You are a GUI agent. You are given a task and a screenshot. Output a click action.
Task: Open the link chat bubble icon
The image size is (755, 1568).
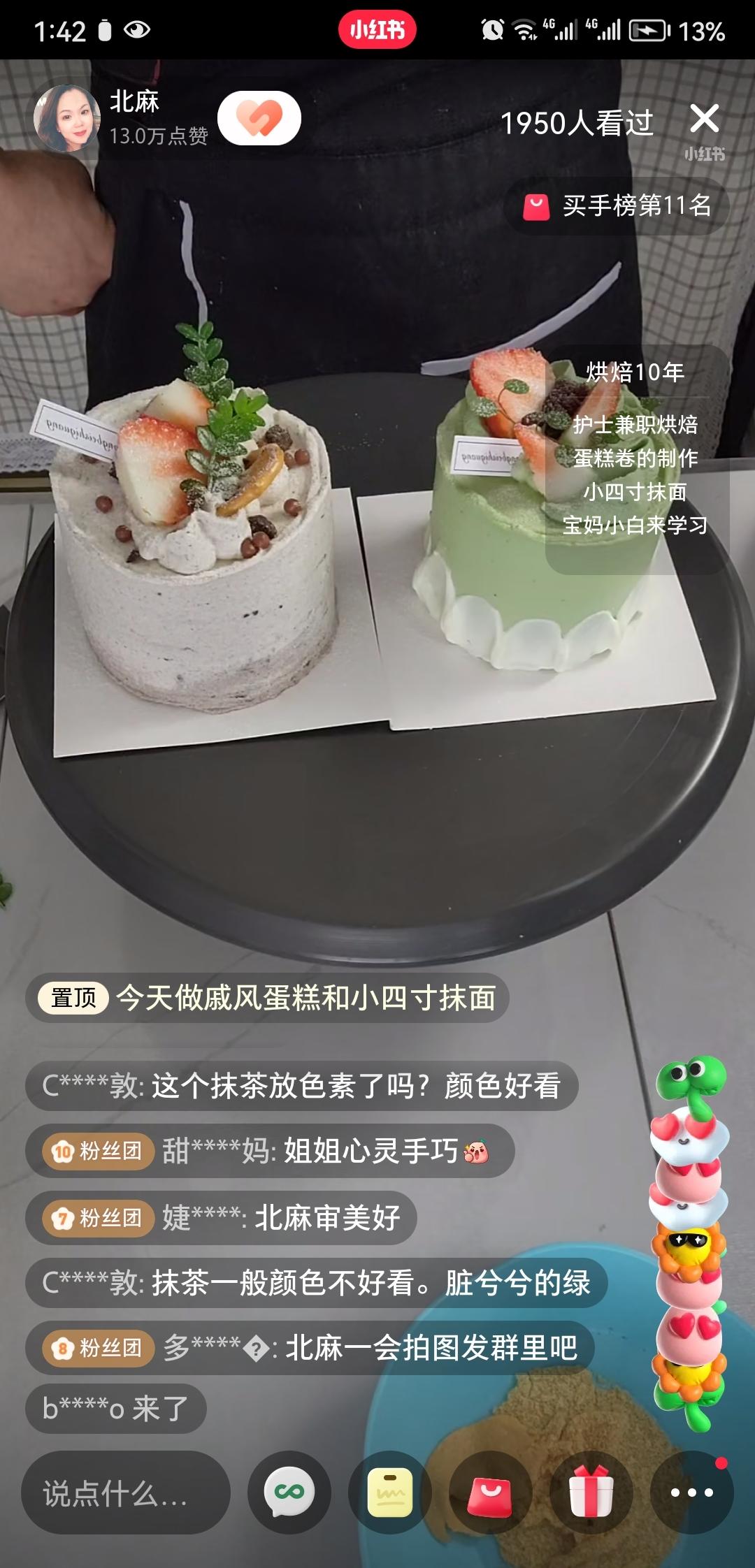(x=289, y=1493)
